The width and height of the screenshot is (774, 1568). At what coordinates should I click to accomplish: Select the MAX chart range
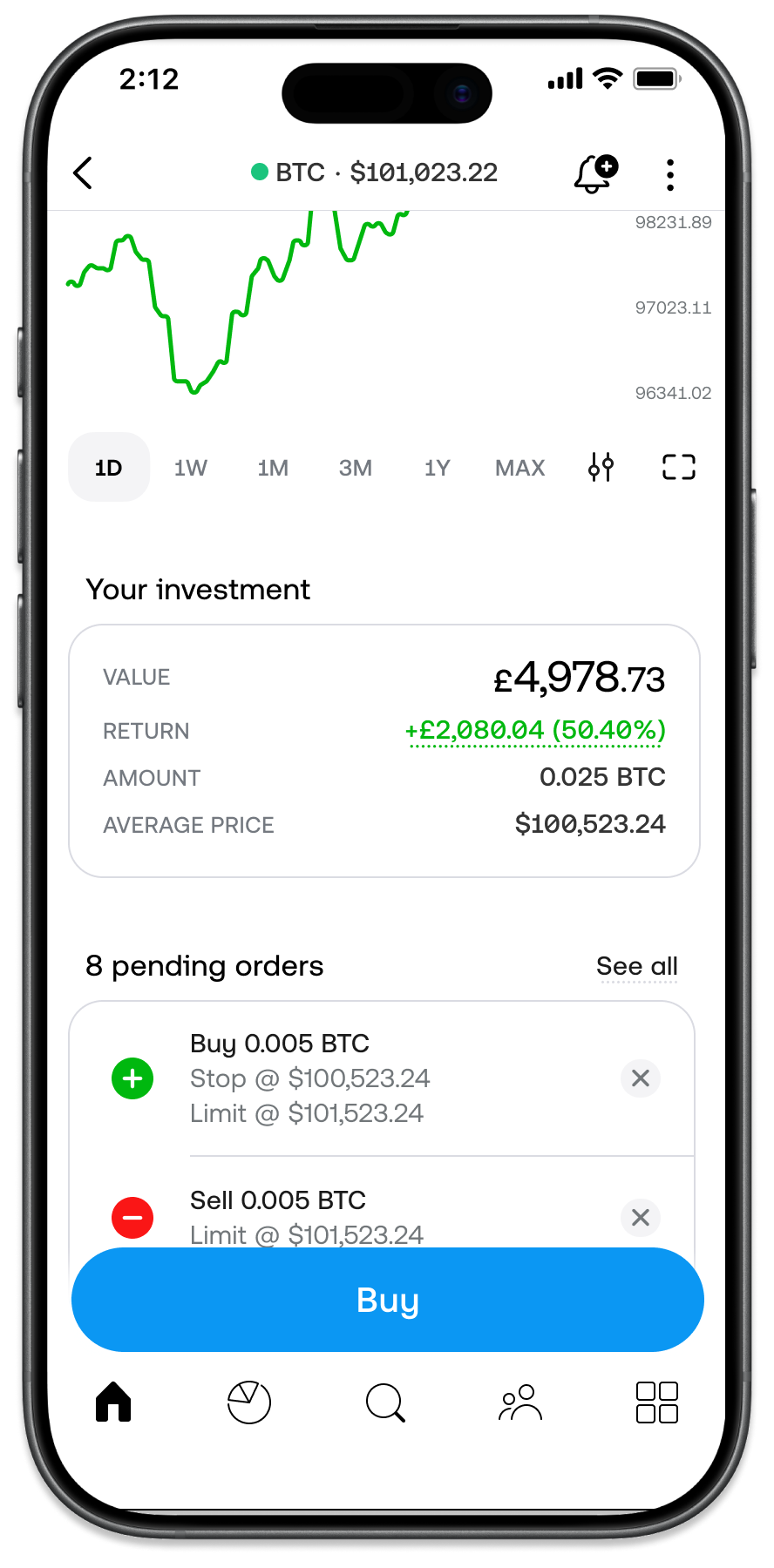(519, 468)
